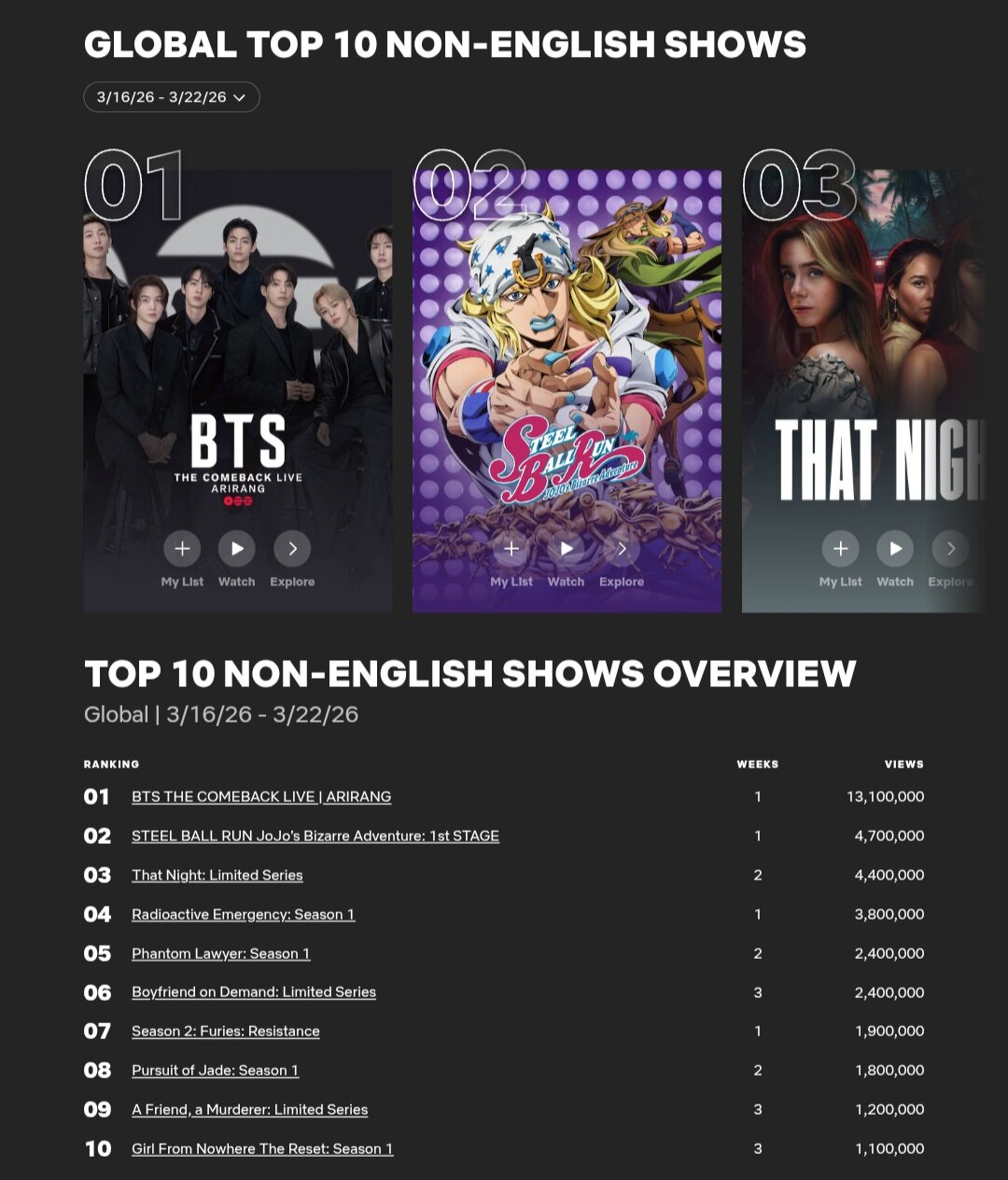Add That Night to My List

[x=840, y=549]
